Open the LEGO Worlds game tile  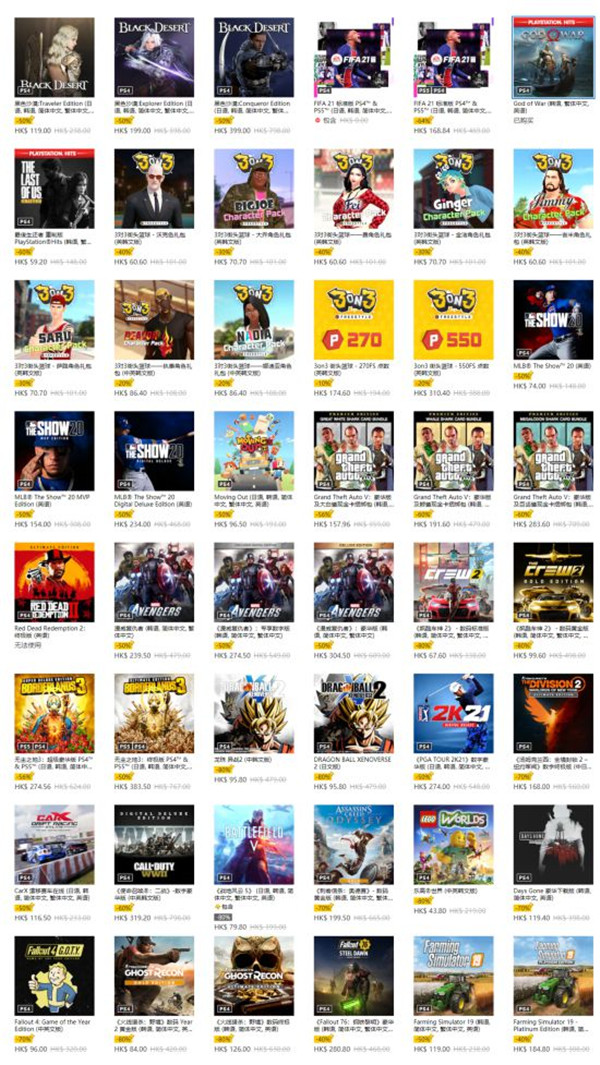click(453, 845)
